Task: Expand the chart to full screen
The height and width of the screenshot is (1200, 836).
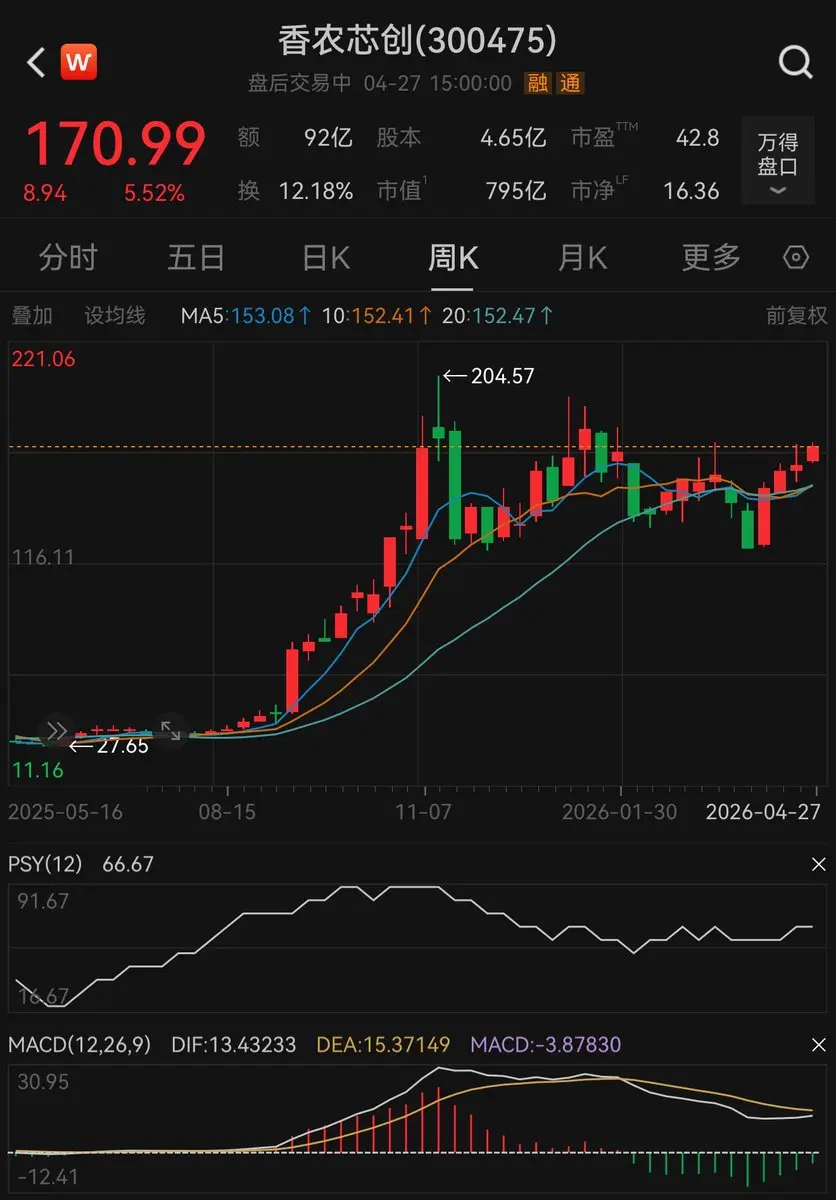Action: [171, 730]
